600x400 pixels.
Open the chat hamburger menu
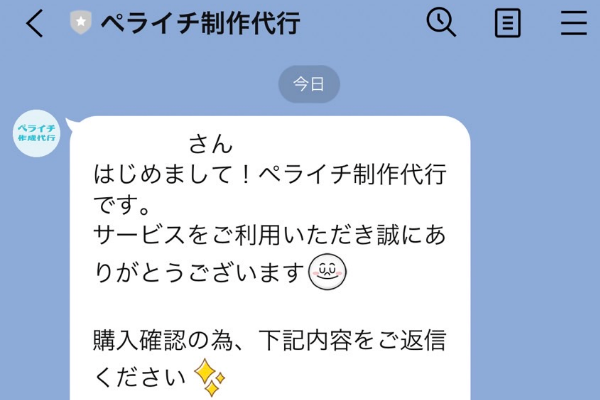pyautogui.click(x=574, y=23)
